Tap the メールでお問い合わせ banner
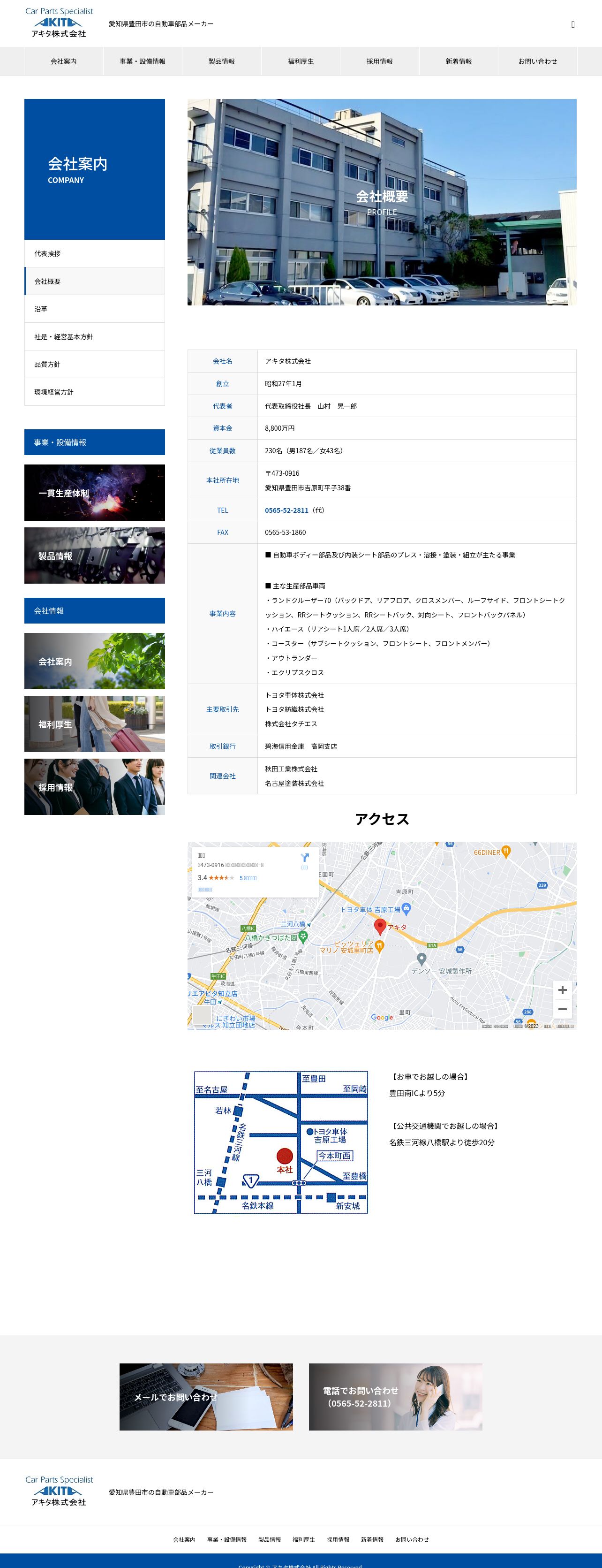 pos(206,1397)
